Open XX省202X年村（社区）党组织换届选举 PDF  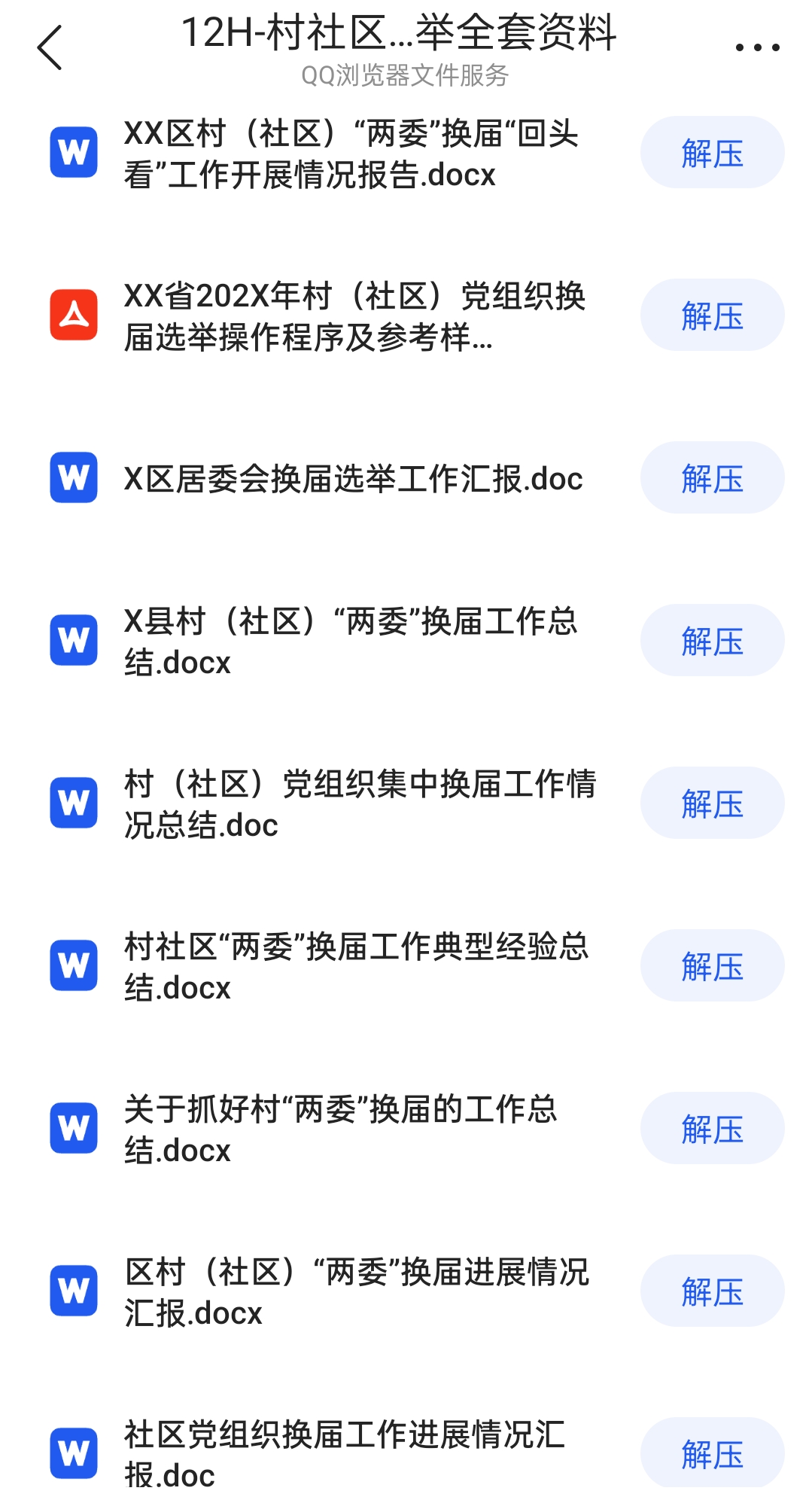[354, 317]
